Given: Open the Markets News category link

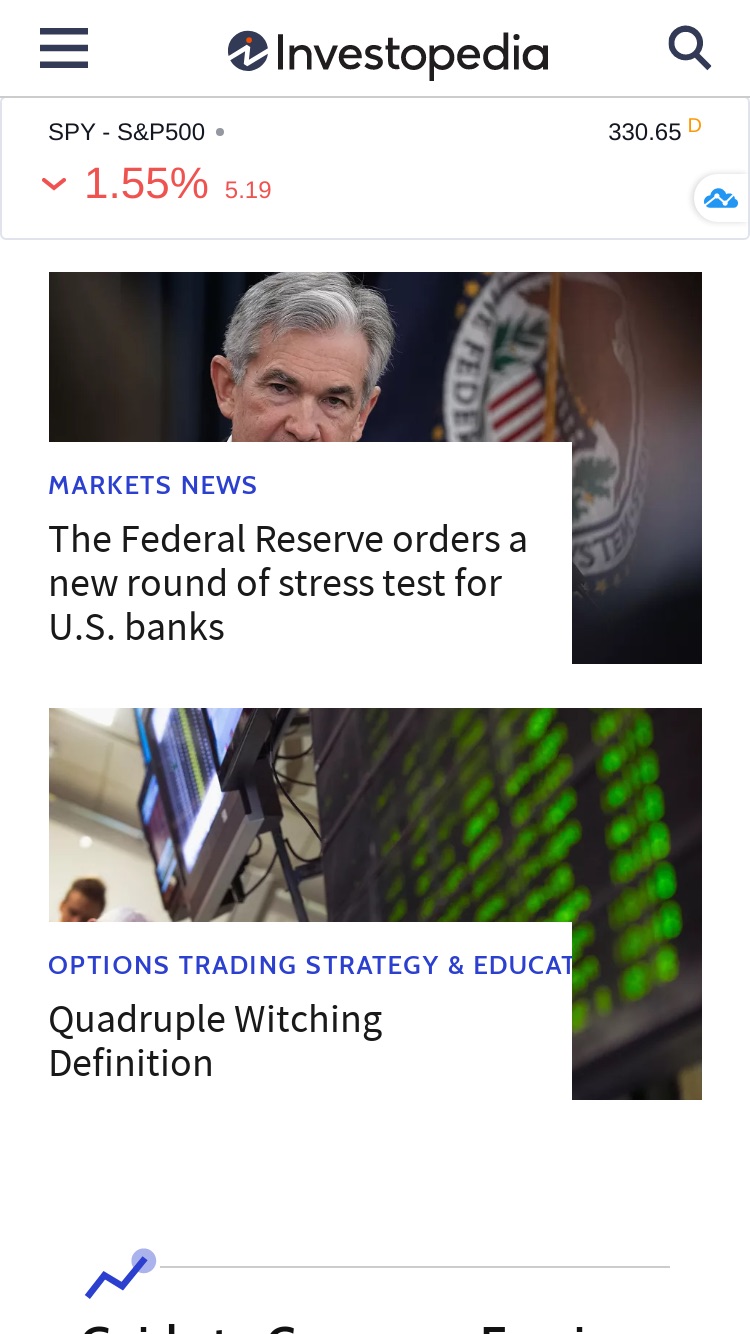Looking at the screenshot, I should click(x=153, y=485).
